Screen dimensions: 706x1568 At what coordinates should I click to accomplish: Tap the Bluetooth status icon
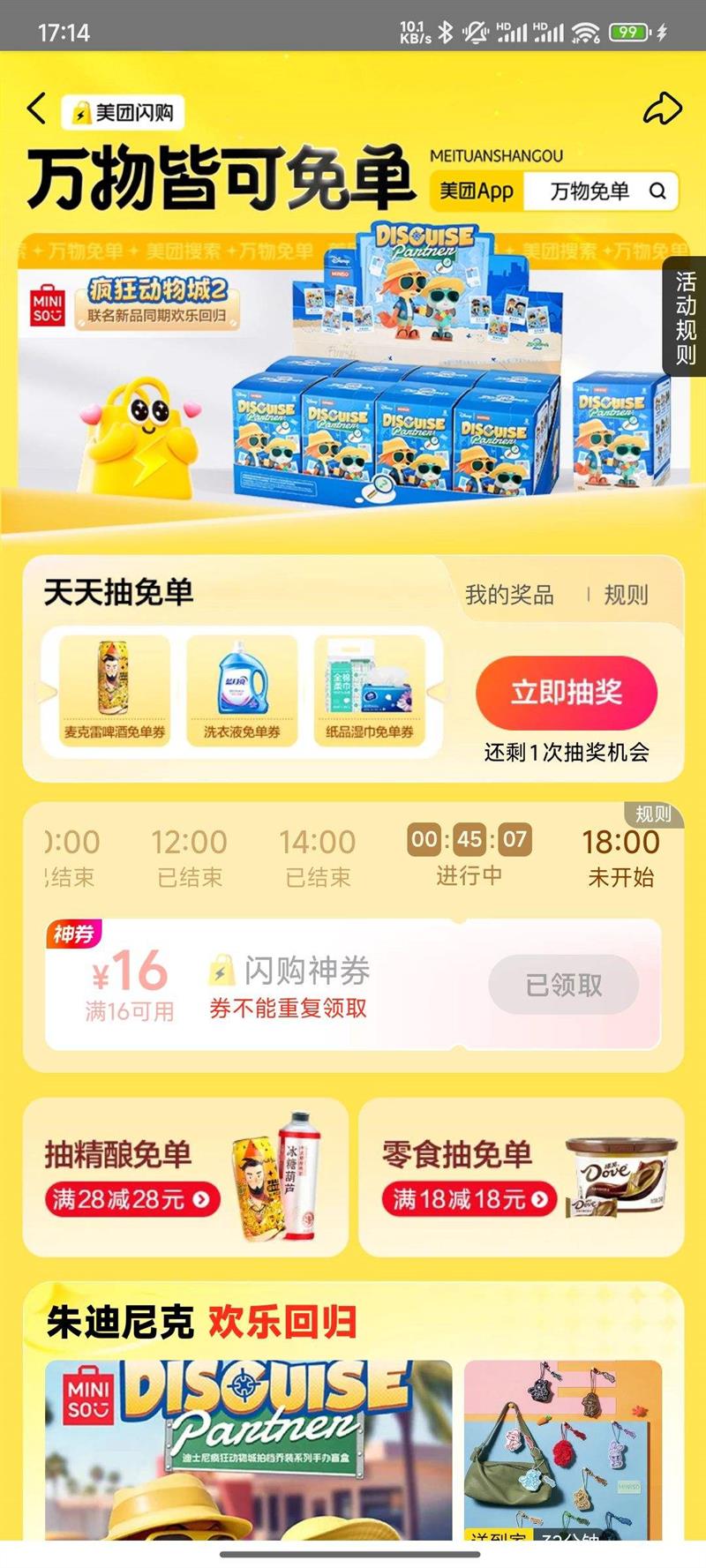[x=444, y=29]
